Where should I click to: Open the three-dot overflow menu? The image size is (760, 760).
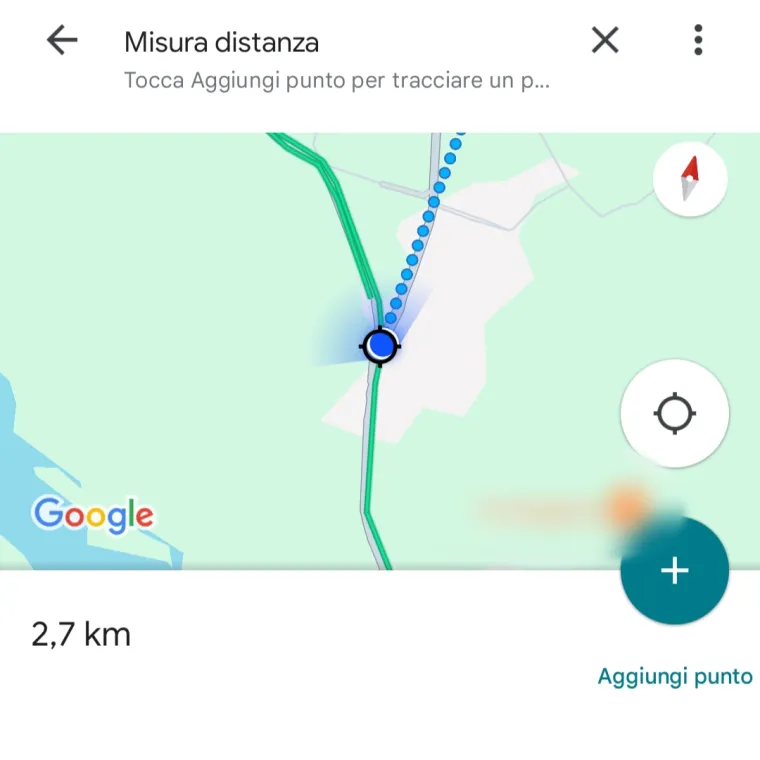[698, 41]
